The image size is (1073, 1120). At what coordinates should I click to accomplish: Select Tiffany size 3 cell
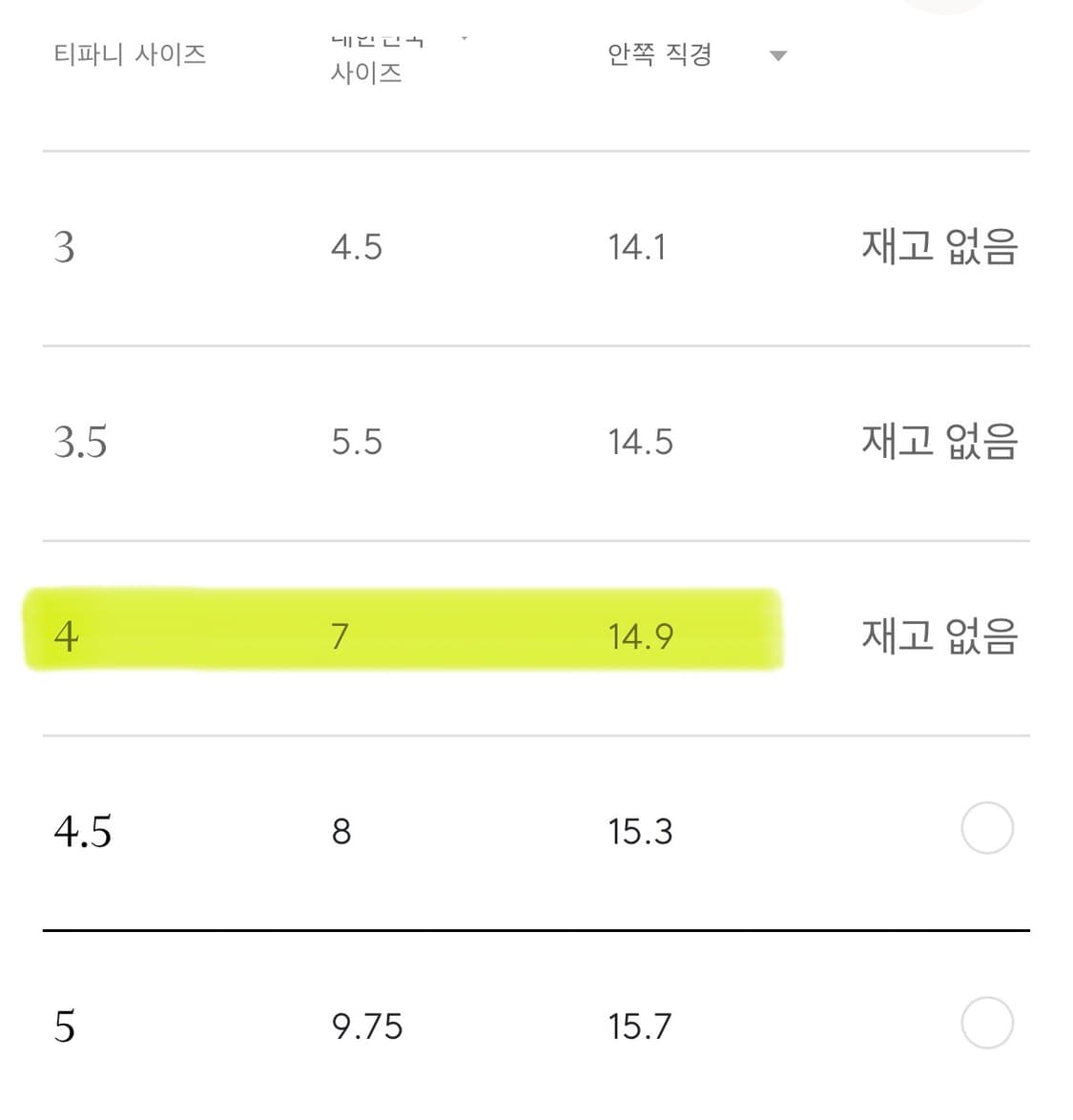pyautogui.click(x=65, y=246)
